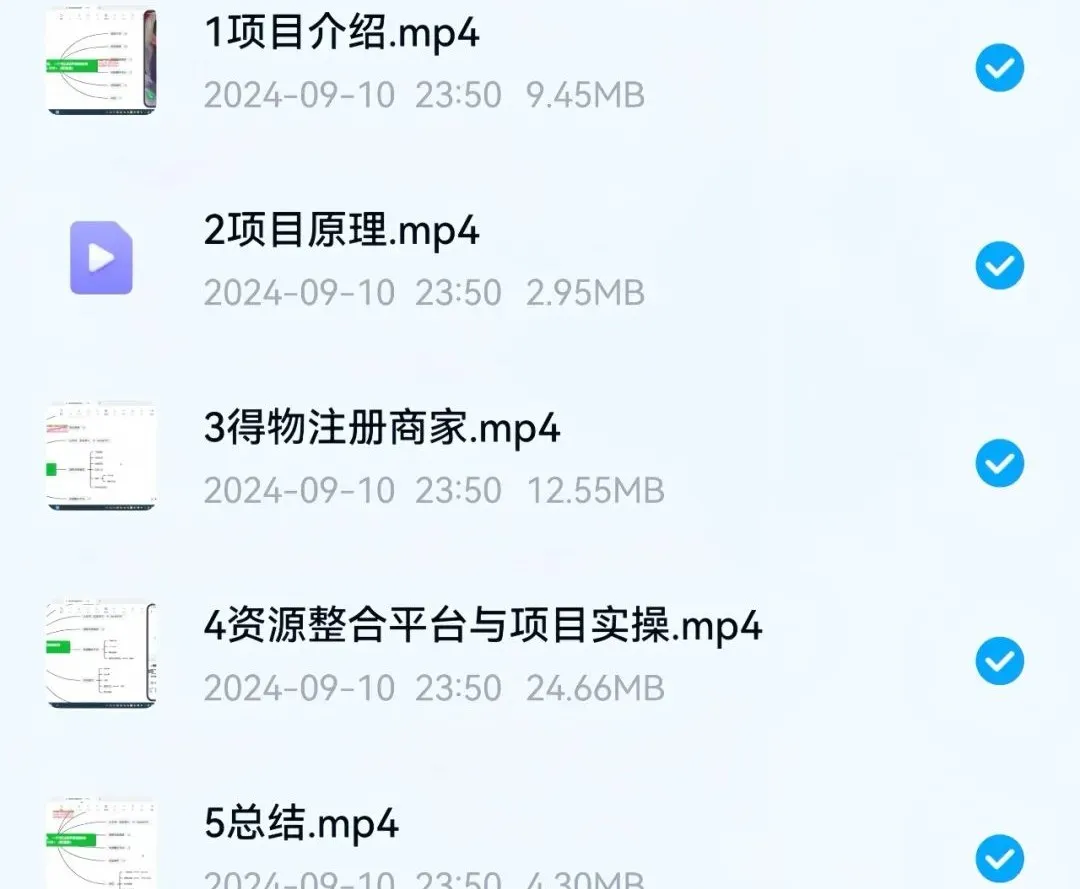Deselect the 2项目原理.mp4 checkbox
This screenshot has width=1080, height=889.
click(x=999, y=266)
